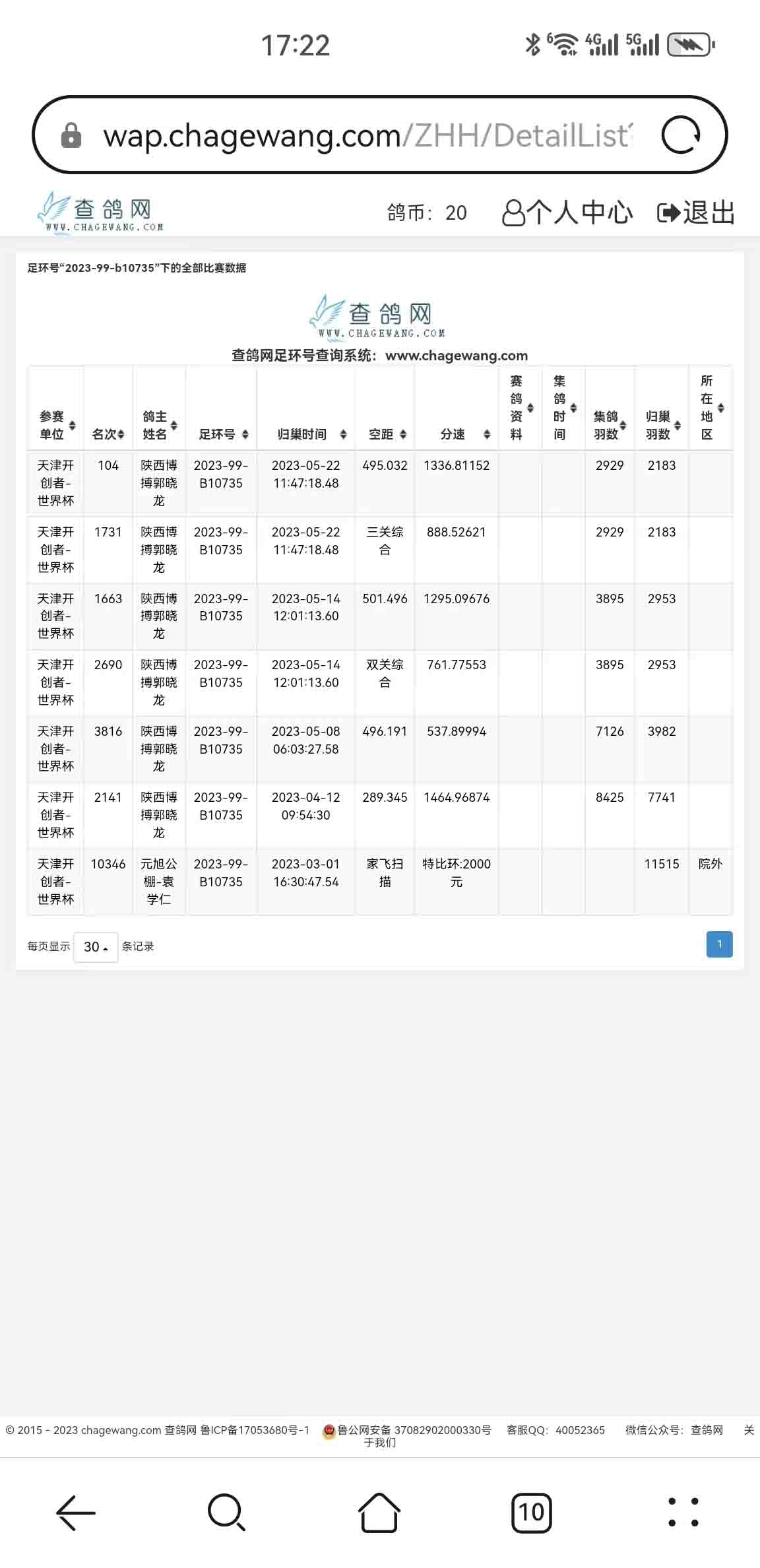Tap the chagewang.com address bar
This screenshot has width=760, height=1568.
pos(366,135)
